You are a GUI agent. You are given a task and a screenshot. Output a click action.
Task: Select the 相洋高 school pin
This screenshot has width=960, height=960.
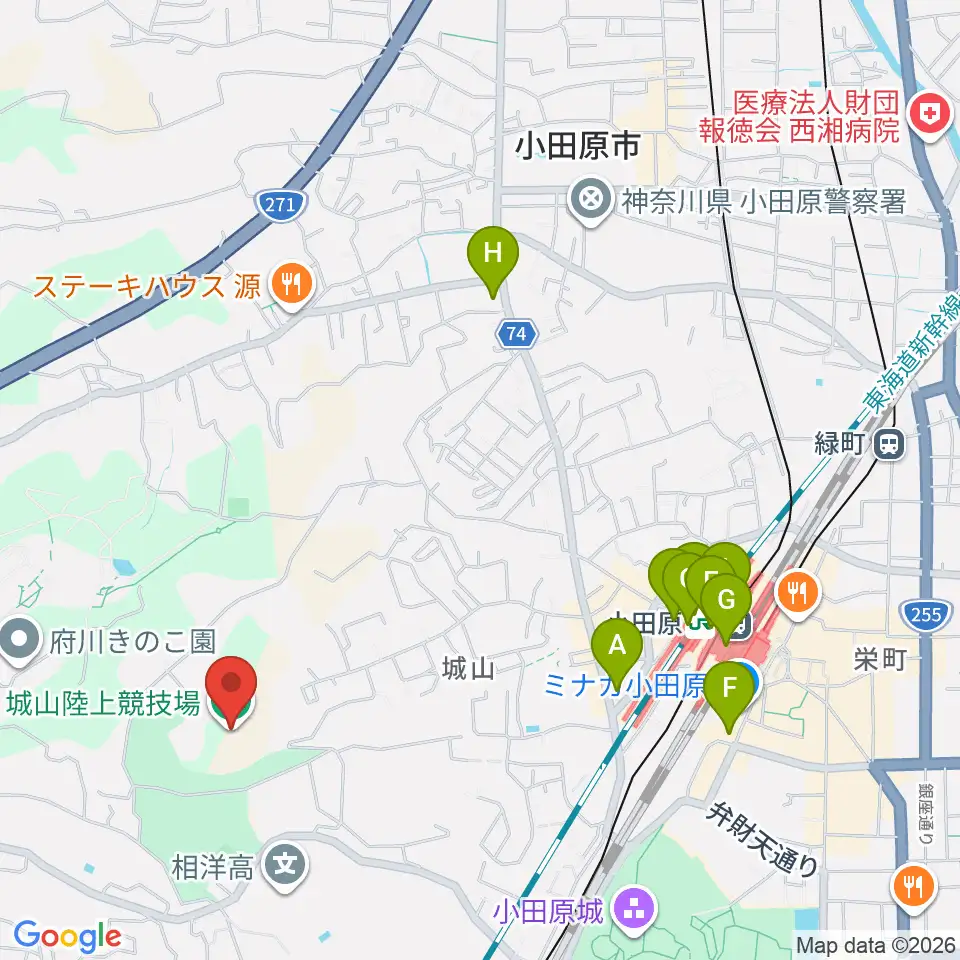pyautogui.click(x=285, y=866)
